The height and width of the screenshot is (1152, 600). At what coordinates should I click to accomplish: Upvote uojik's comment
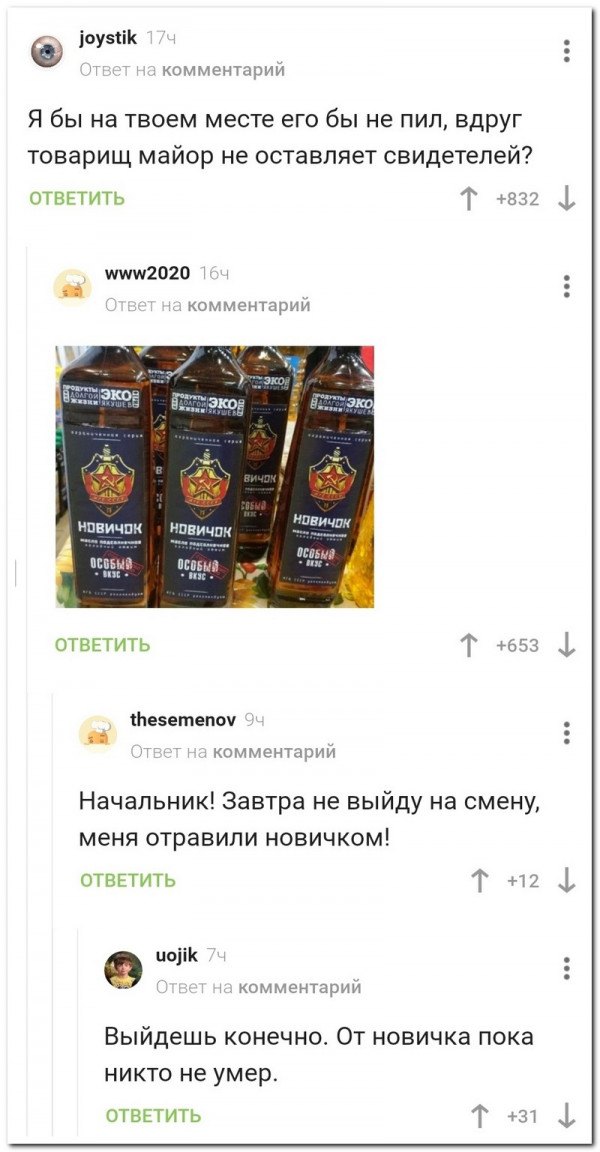click(x=479, y=1115)
